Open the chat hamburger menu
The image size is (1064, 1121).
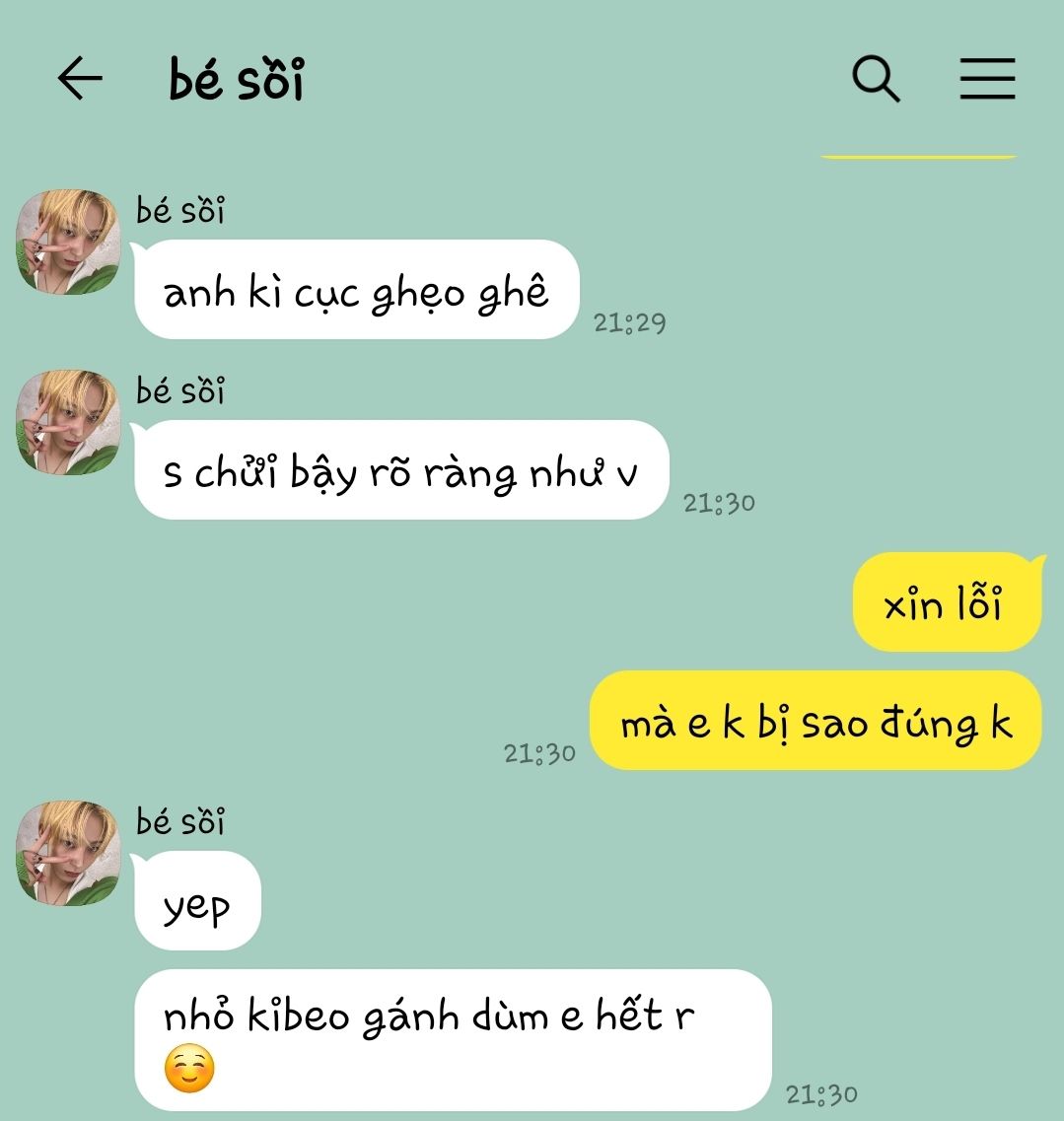987,79
